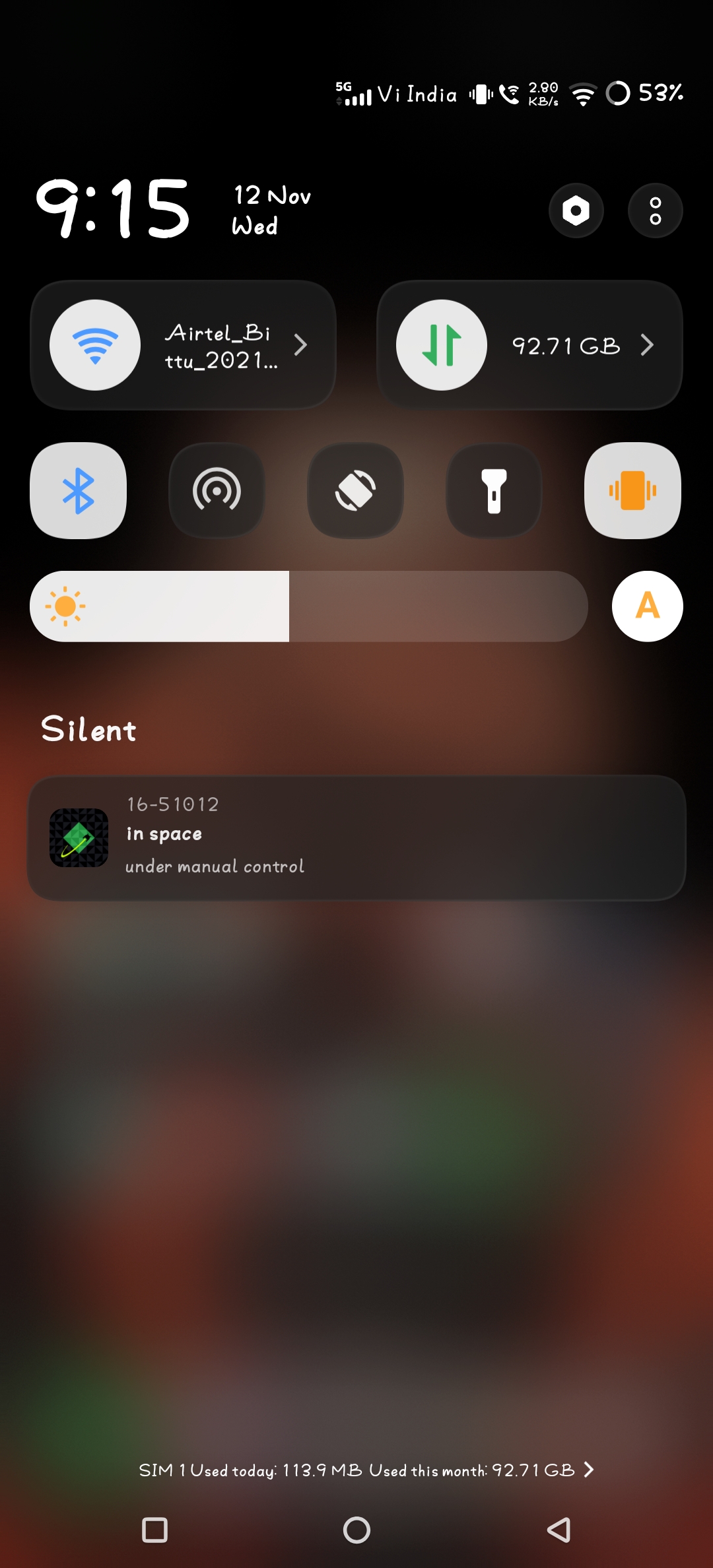
Task: Turn on the flashlight
Action: (x=494, y=490)
